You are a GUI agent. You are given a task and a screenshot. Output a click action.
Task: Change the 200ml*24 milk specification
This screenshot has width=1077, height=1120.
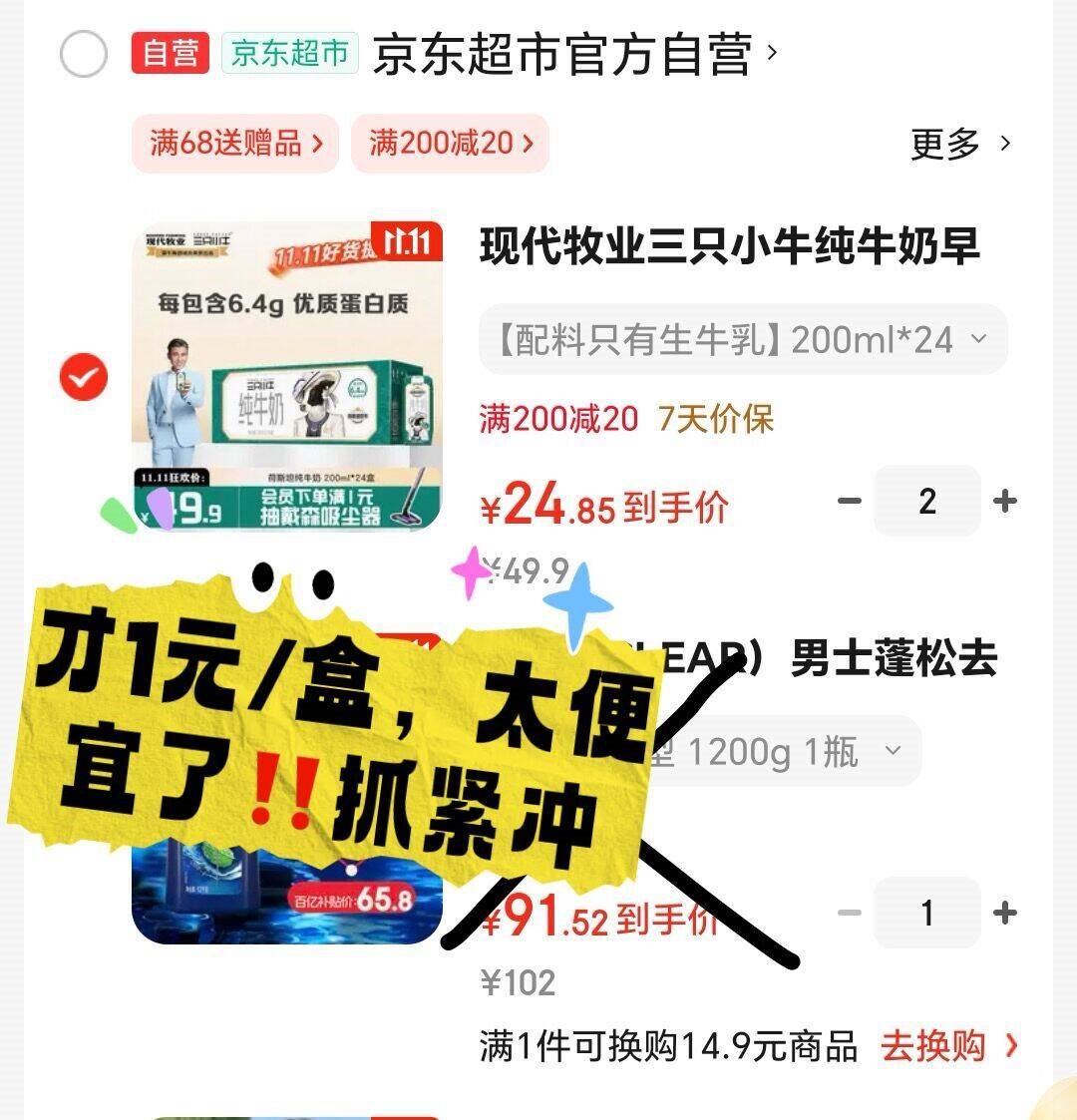(x=742, y=340)
